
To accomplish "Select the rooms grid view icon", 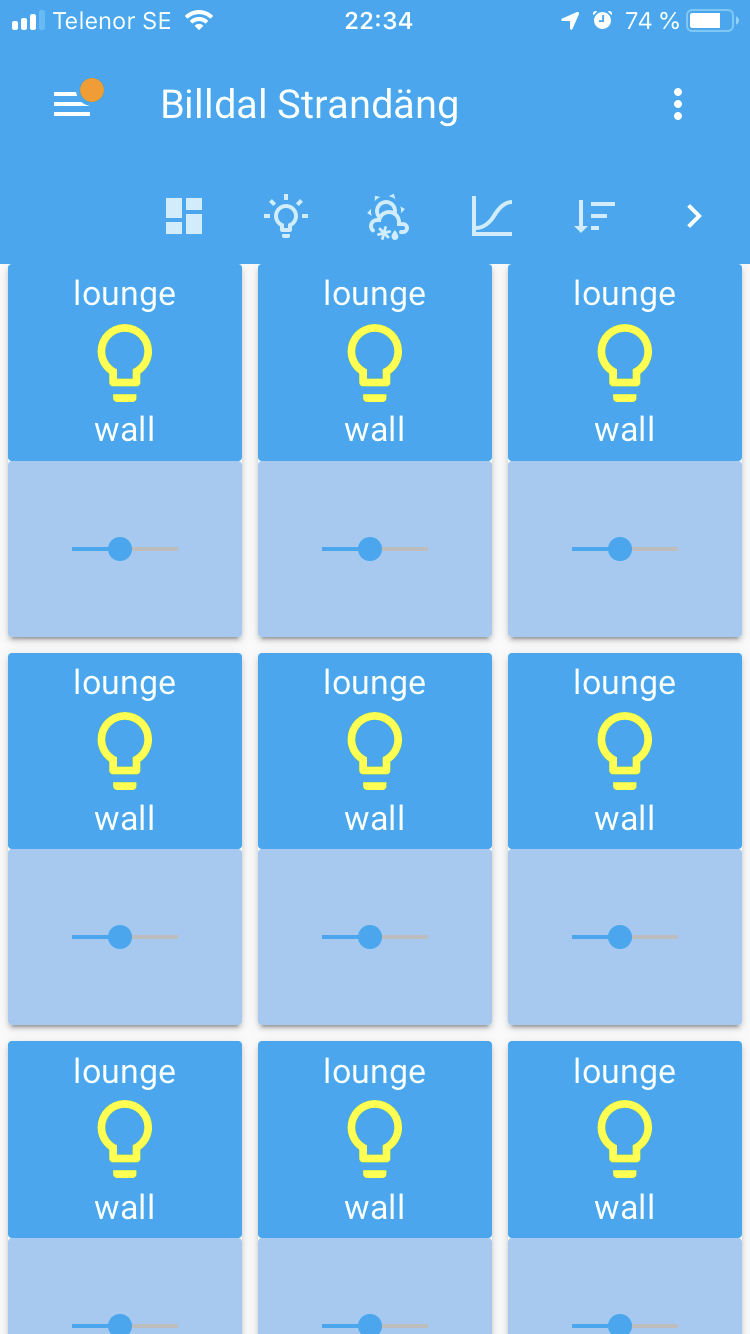I will (183, 216).
